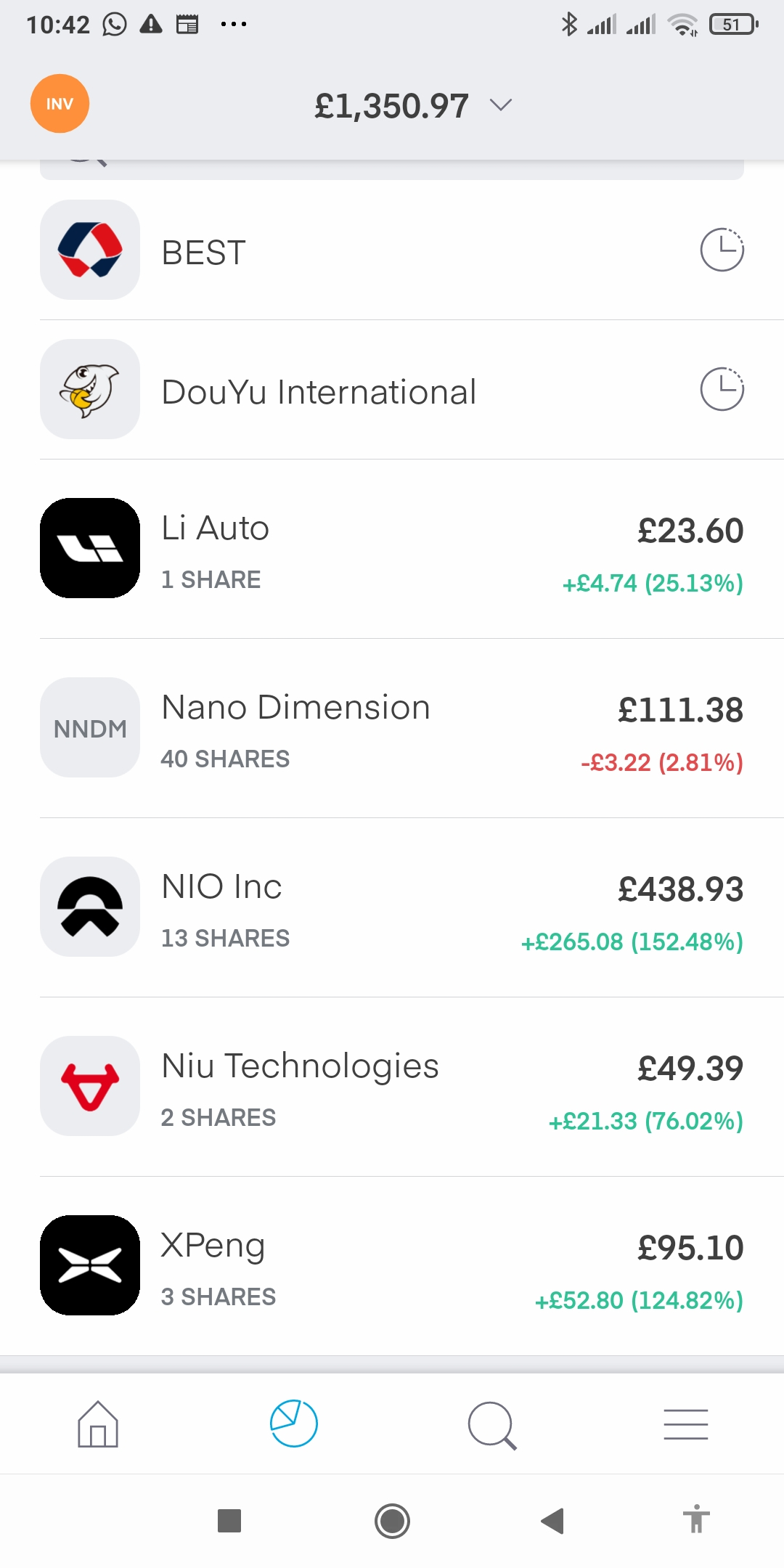View the NIO Inc position
The image size is (784, 1568).
click(x=392, y=907)
